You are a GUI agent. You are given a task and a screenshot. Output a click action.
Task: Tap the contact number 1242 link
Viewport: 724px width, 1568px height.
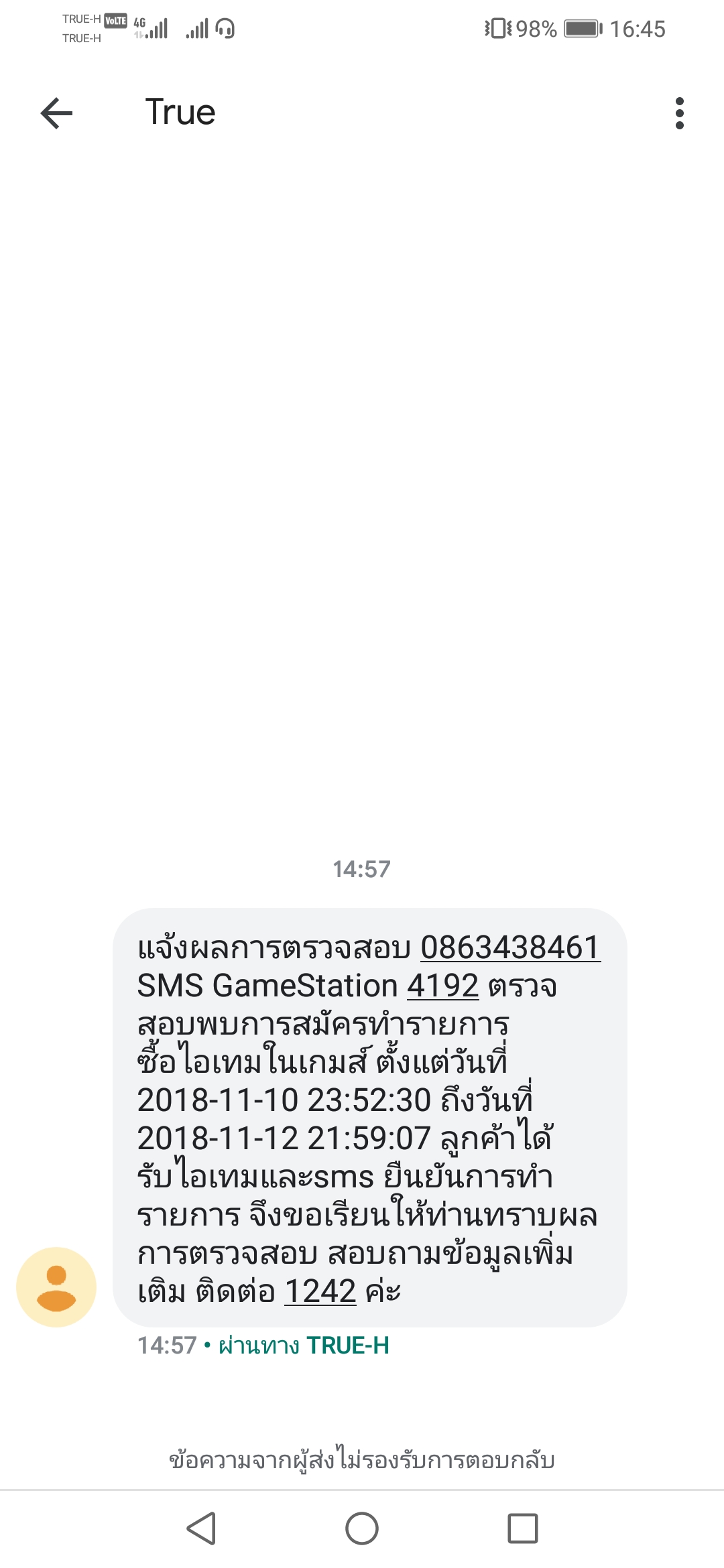[x=320, y=1291]
